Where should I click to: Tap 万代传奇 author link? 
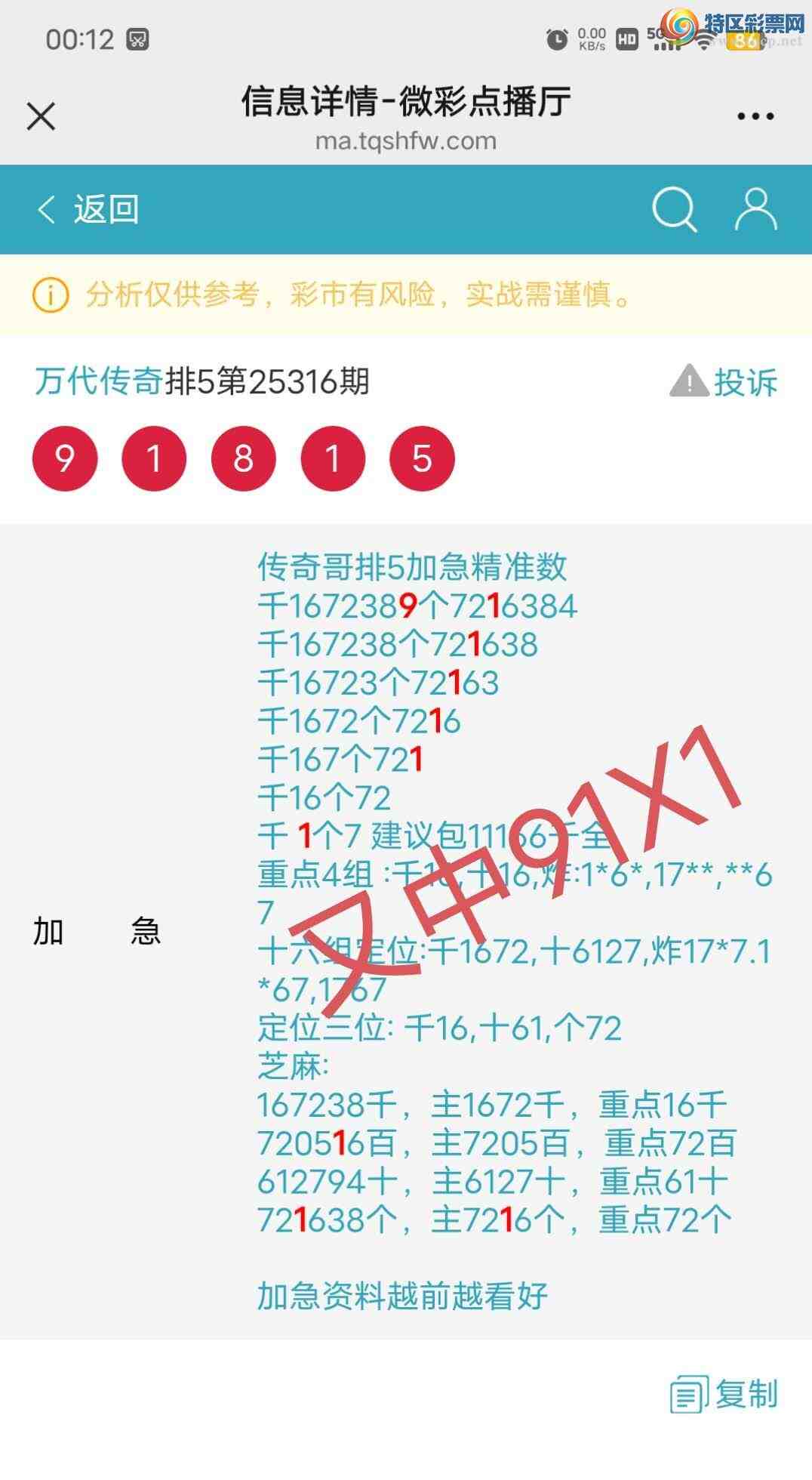[x=99, y=381]
